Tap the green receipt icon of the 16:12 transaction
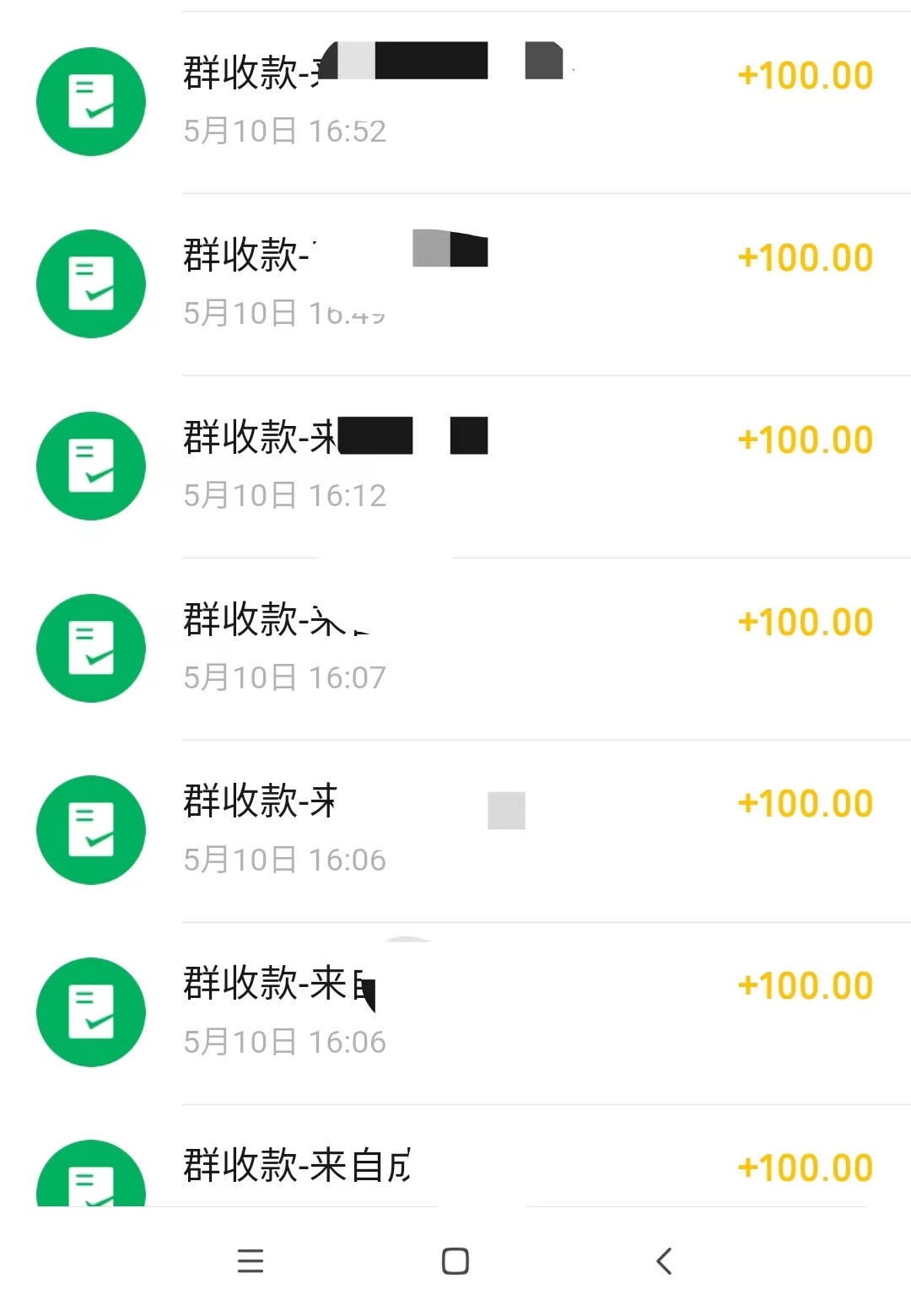The width and height of the screenshot is (911, 1316). [x=91, y=465]
